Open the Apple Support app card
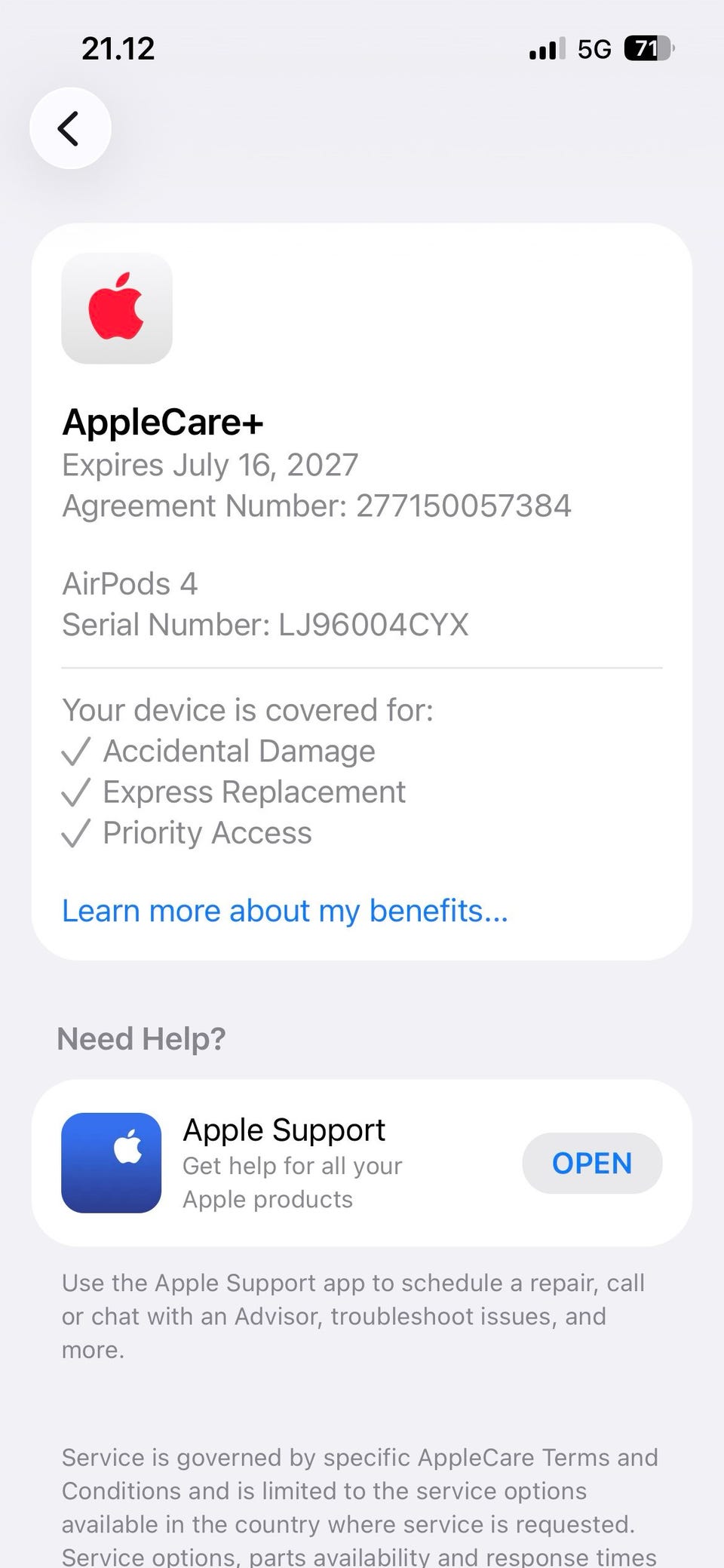The image size is (724, 1568). (361, 1163)
